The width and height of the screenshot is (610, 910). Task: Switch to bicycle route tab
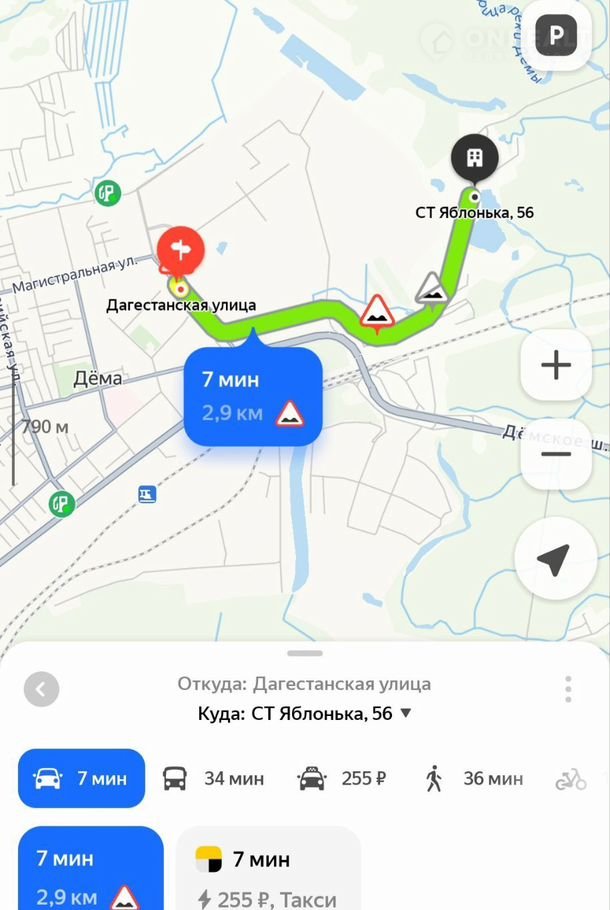pos(571,779)
